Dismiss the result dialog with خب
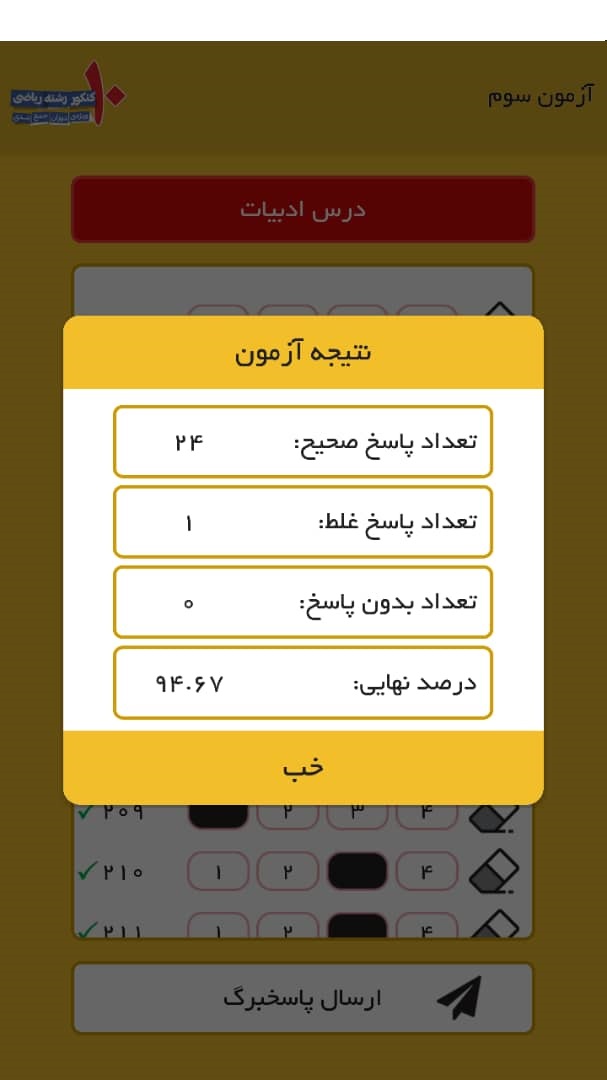This screenshot has height=1080, width=607. point(303,767)
